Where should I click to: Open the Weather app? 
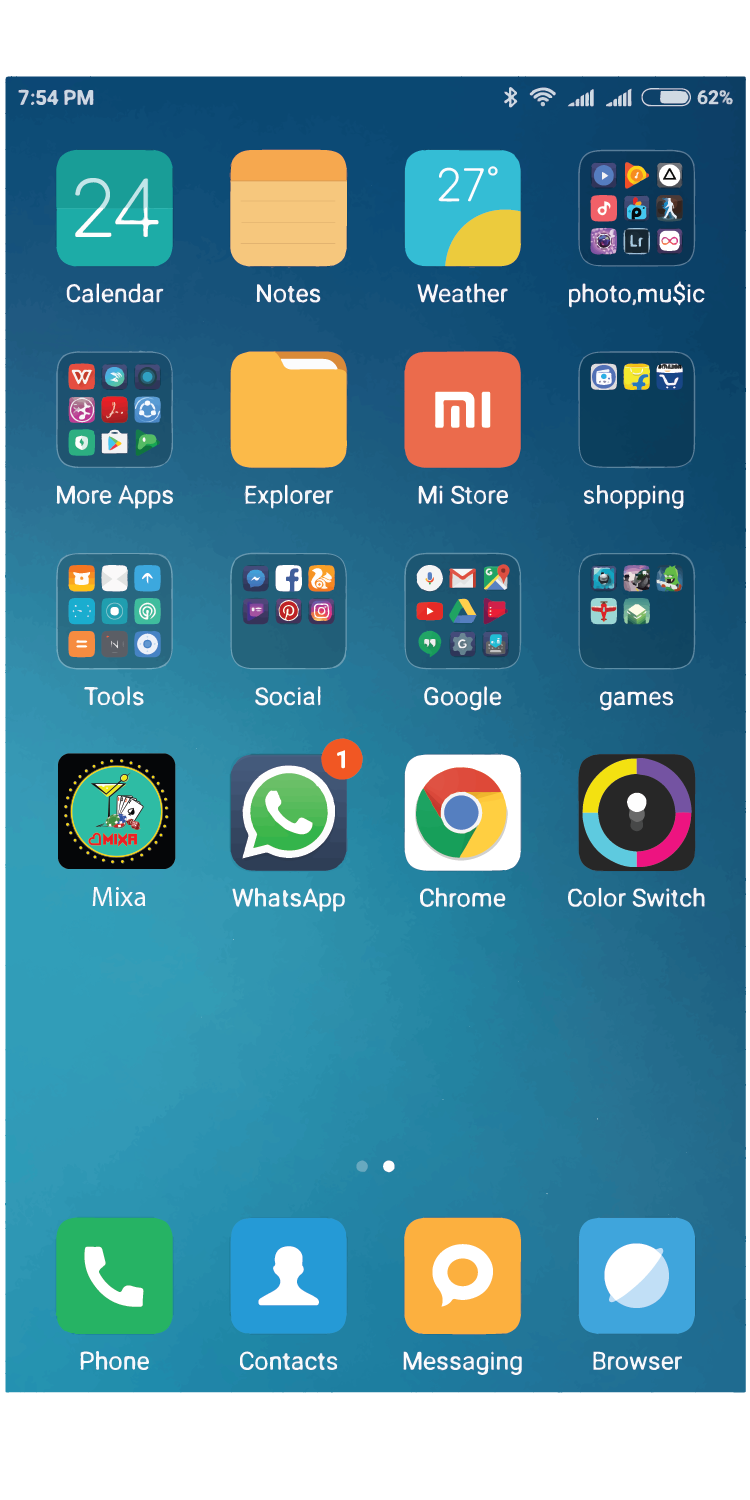pos(462,209)
